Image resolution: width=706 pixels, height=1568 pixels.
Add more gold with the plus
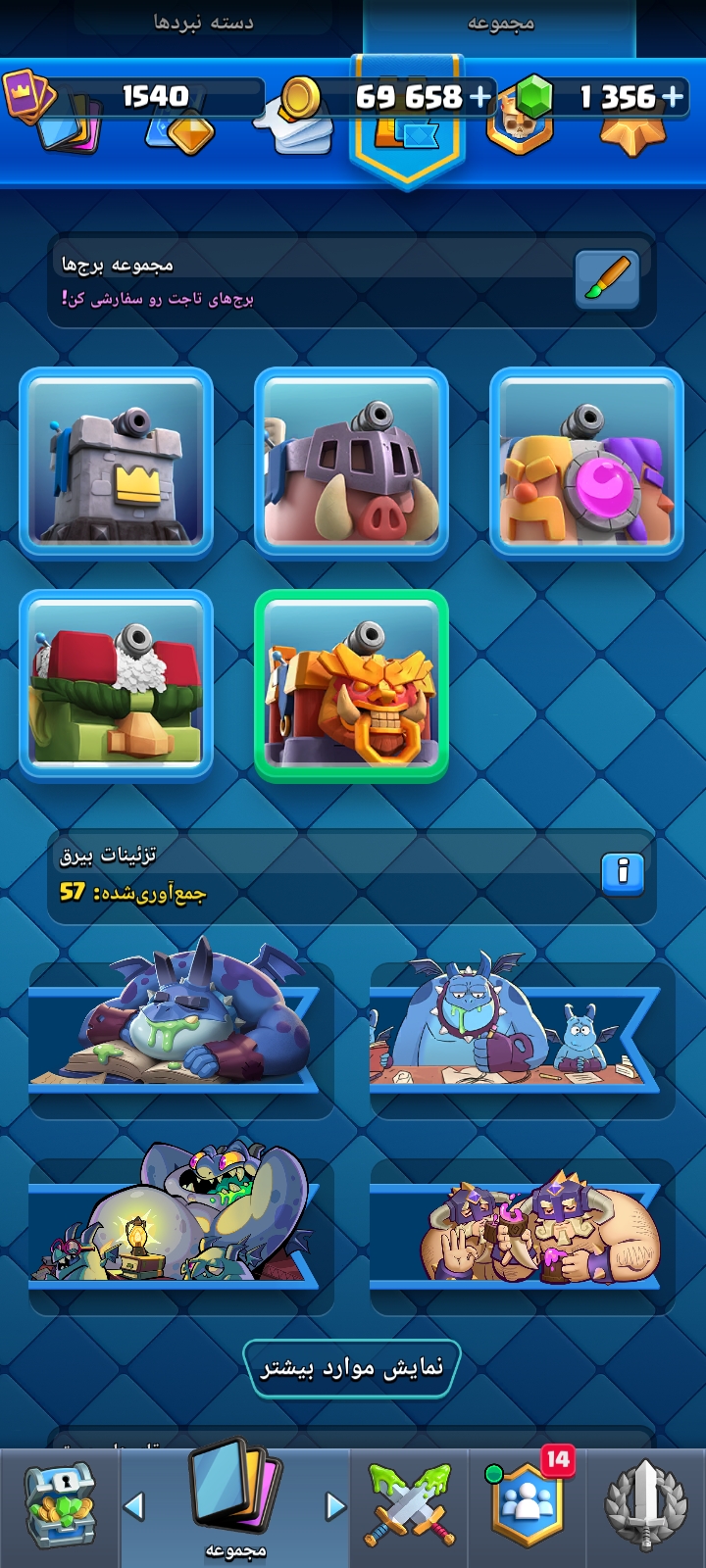point(480,96)
